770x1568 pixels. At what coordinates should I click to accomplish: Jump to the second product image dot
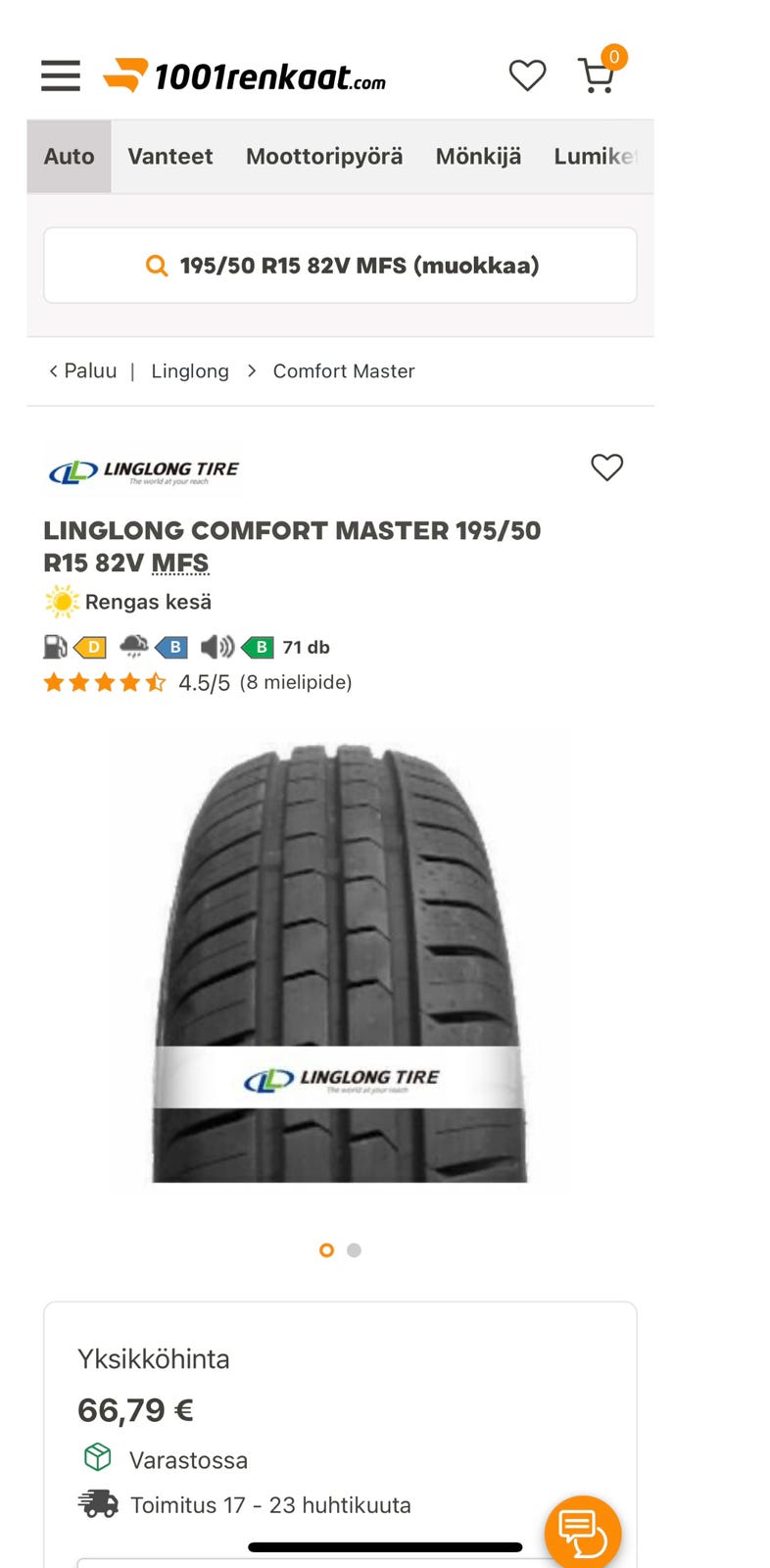click(x=355, y=1250)
